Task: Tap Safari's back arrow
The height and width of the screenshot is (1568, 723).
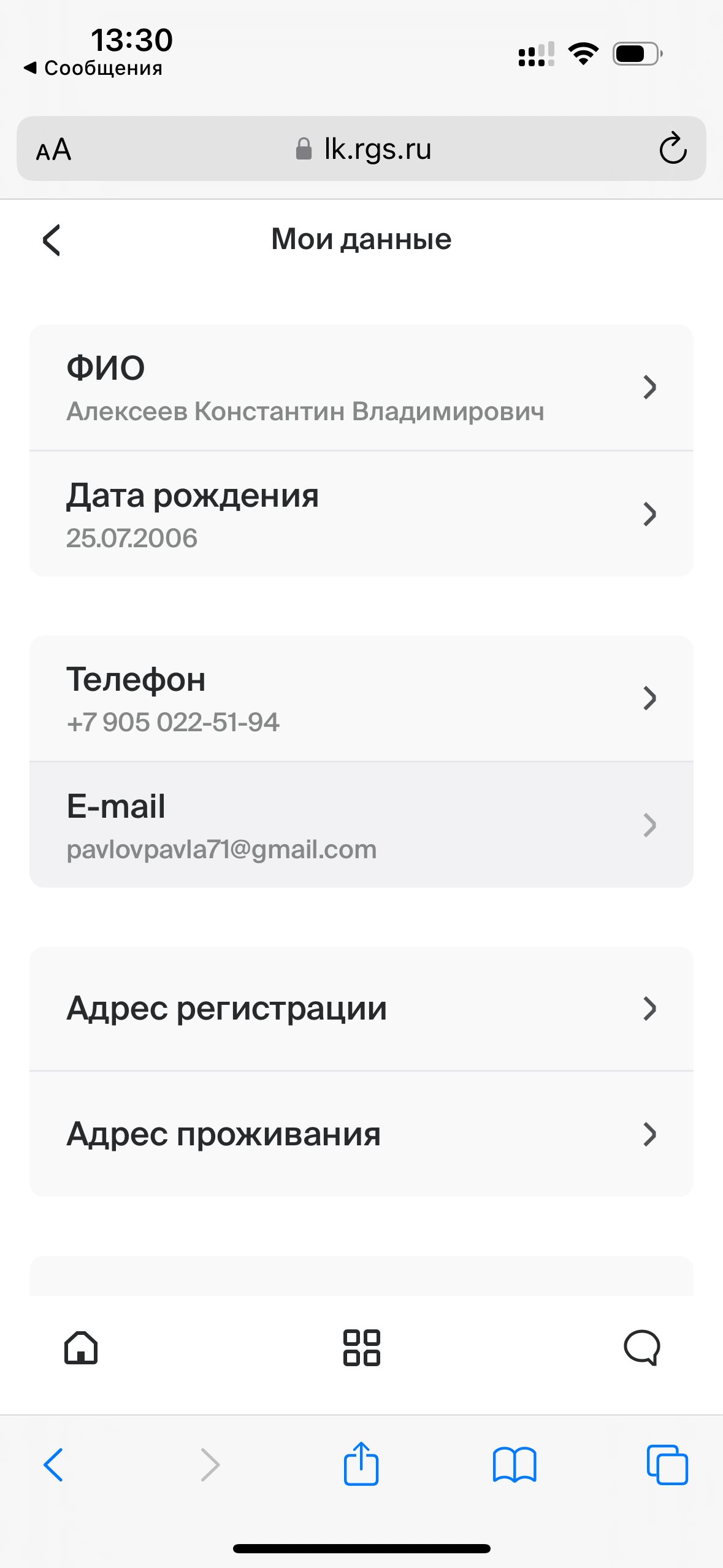Action: (x=53, y=1465)
